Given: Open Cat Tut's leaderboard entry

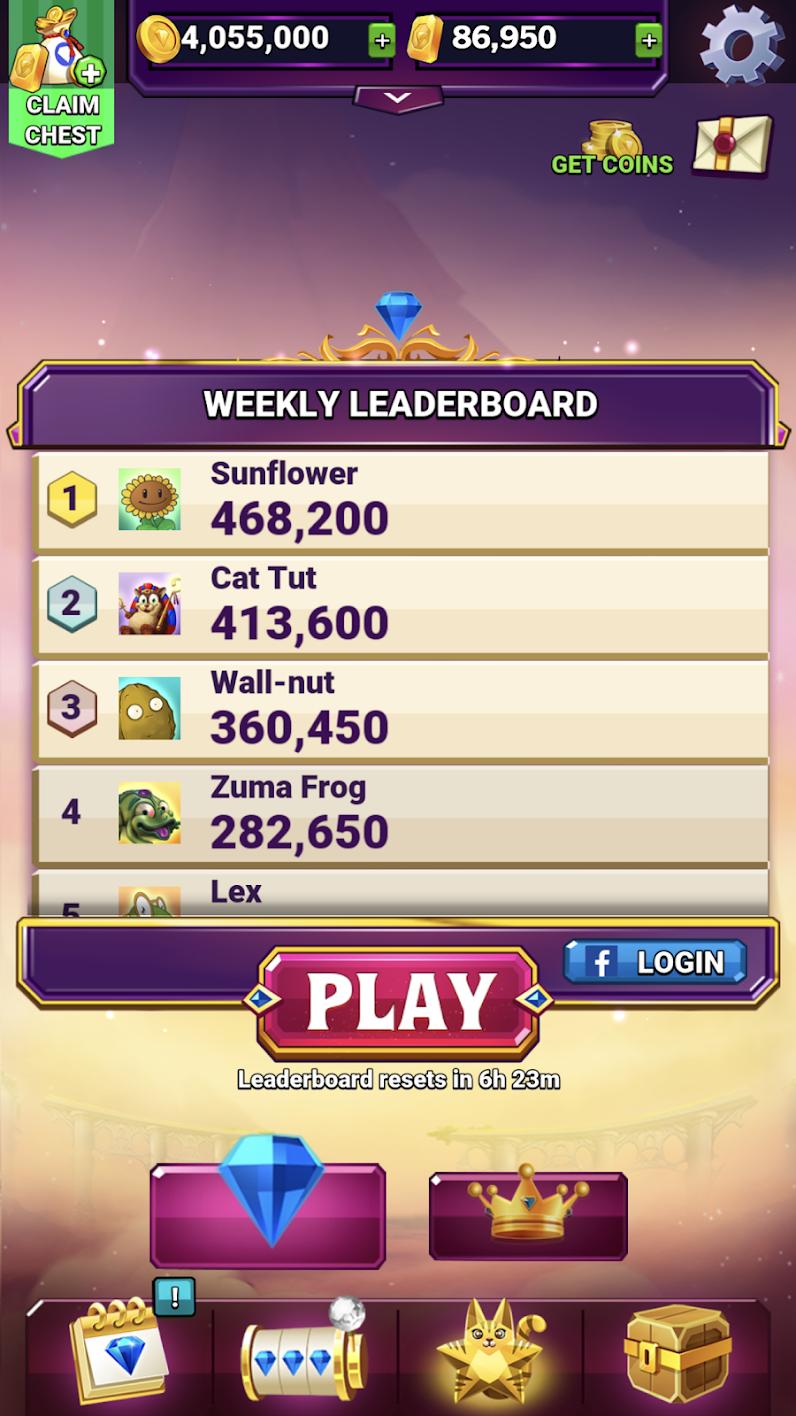Looking at the screenshot, I should (401, 606).
